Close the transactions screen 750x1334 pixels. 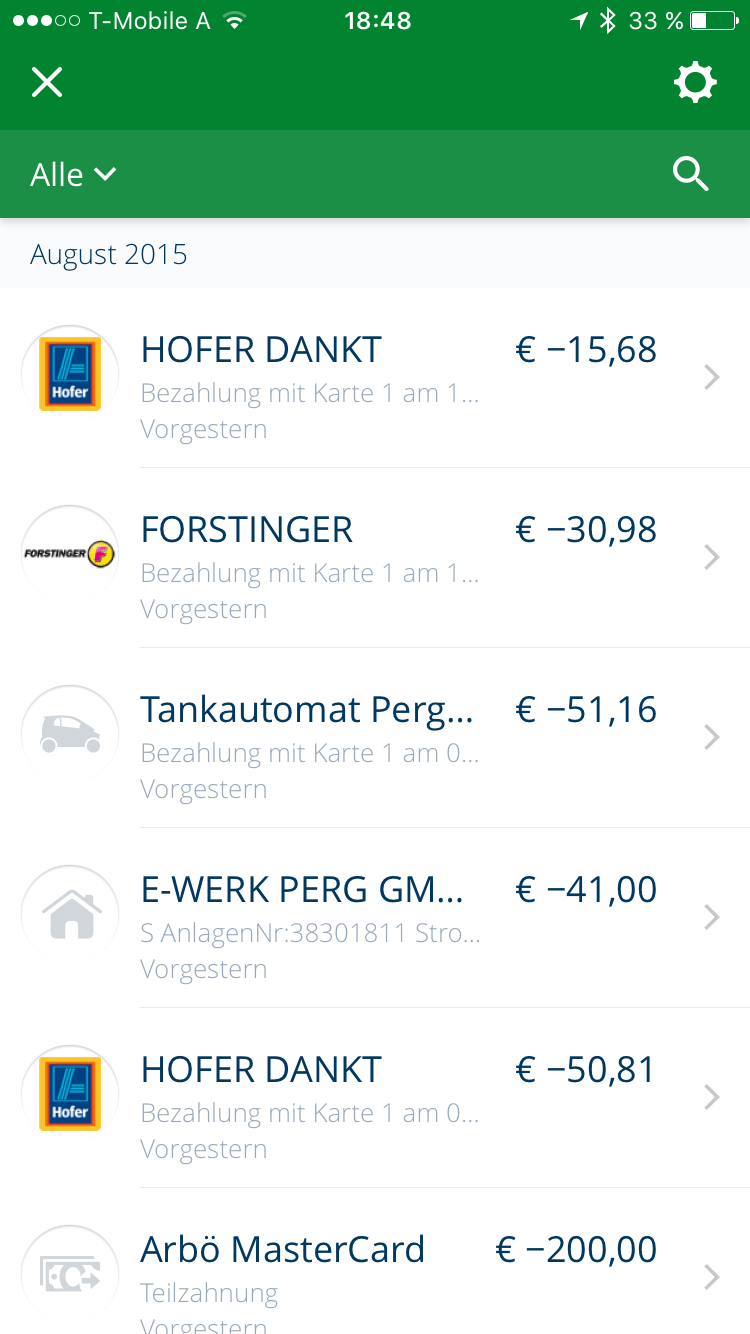(47, 82)
